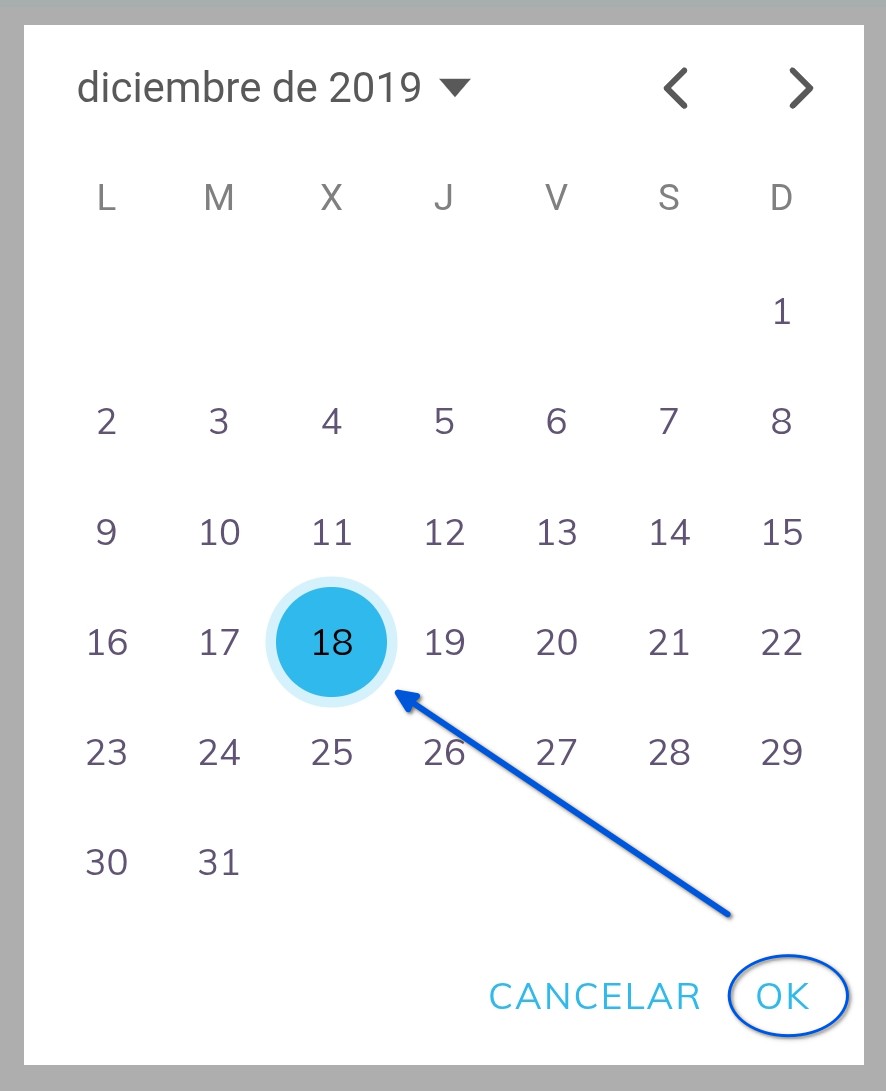Pick day 10 on the calendar
Viewport: 886px width, 1091px height.
219,532
